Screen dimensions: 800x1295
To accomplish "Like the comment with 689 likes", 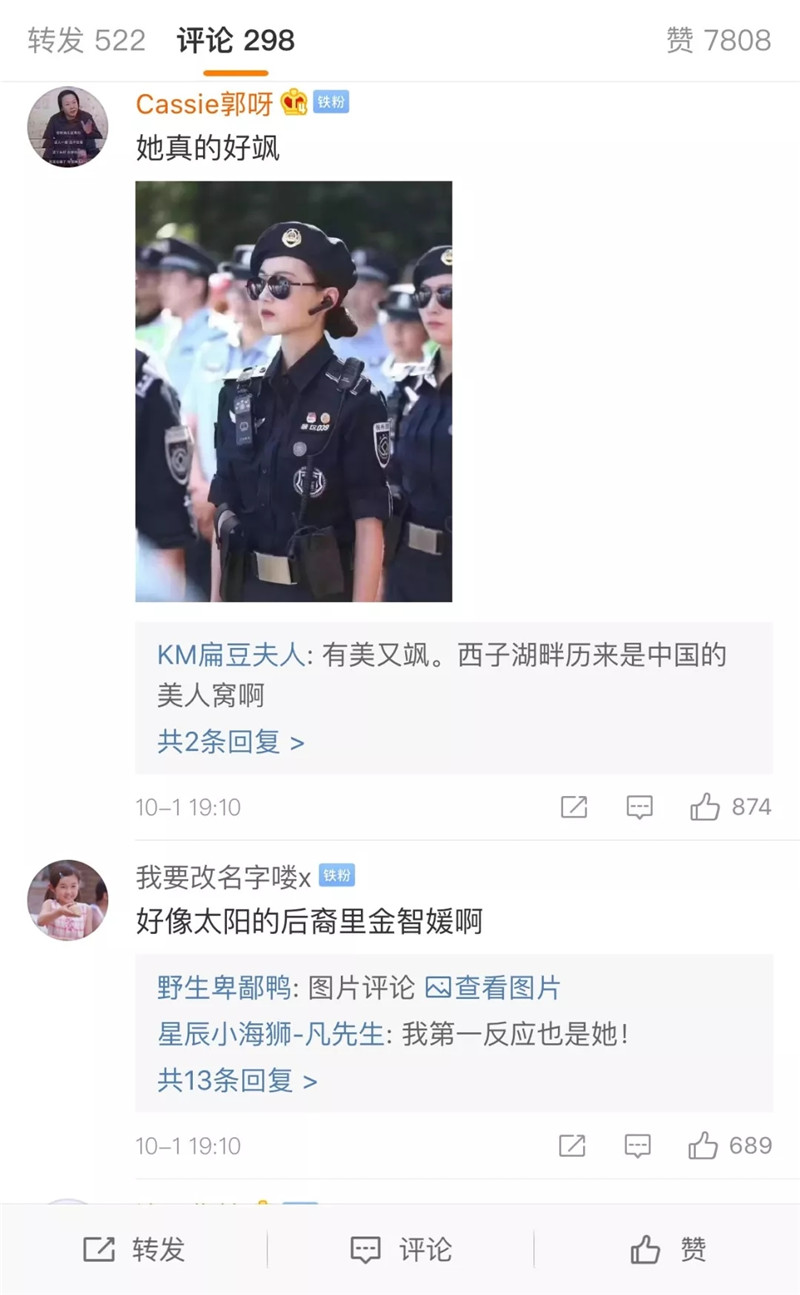I will click(x=704, y=1145).
